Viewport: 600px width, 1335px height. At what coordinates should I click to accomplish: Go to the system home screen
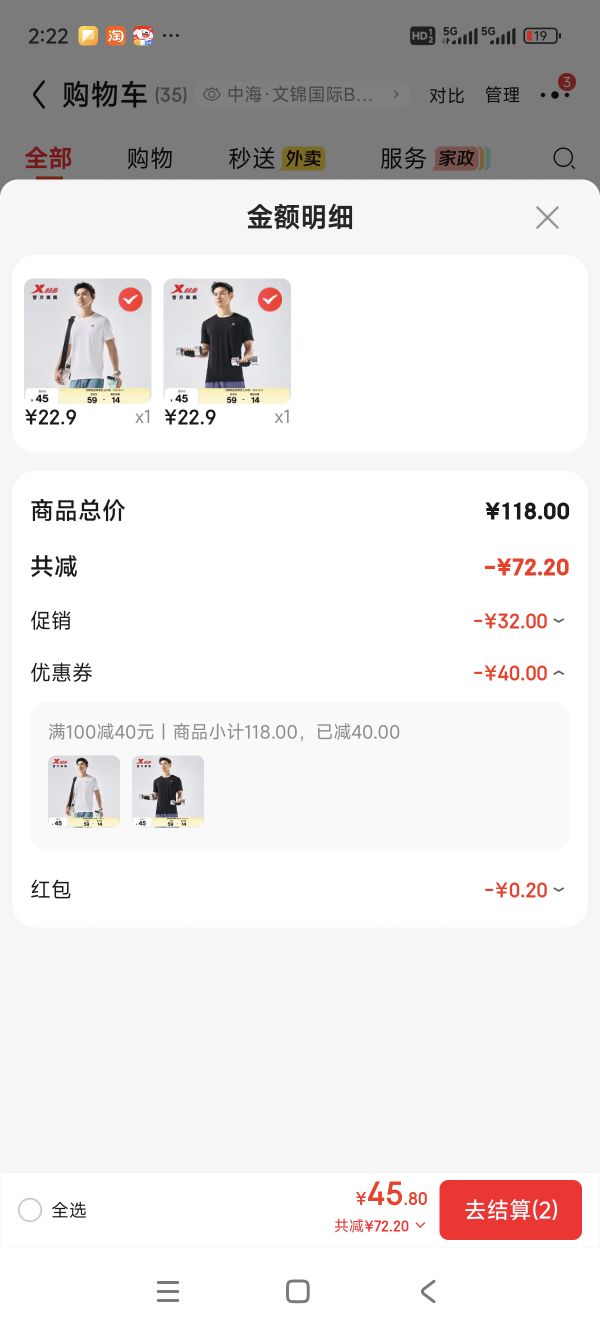298,1291
